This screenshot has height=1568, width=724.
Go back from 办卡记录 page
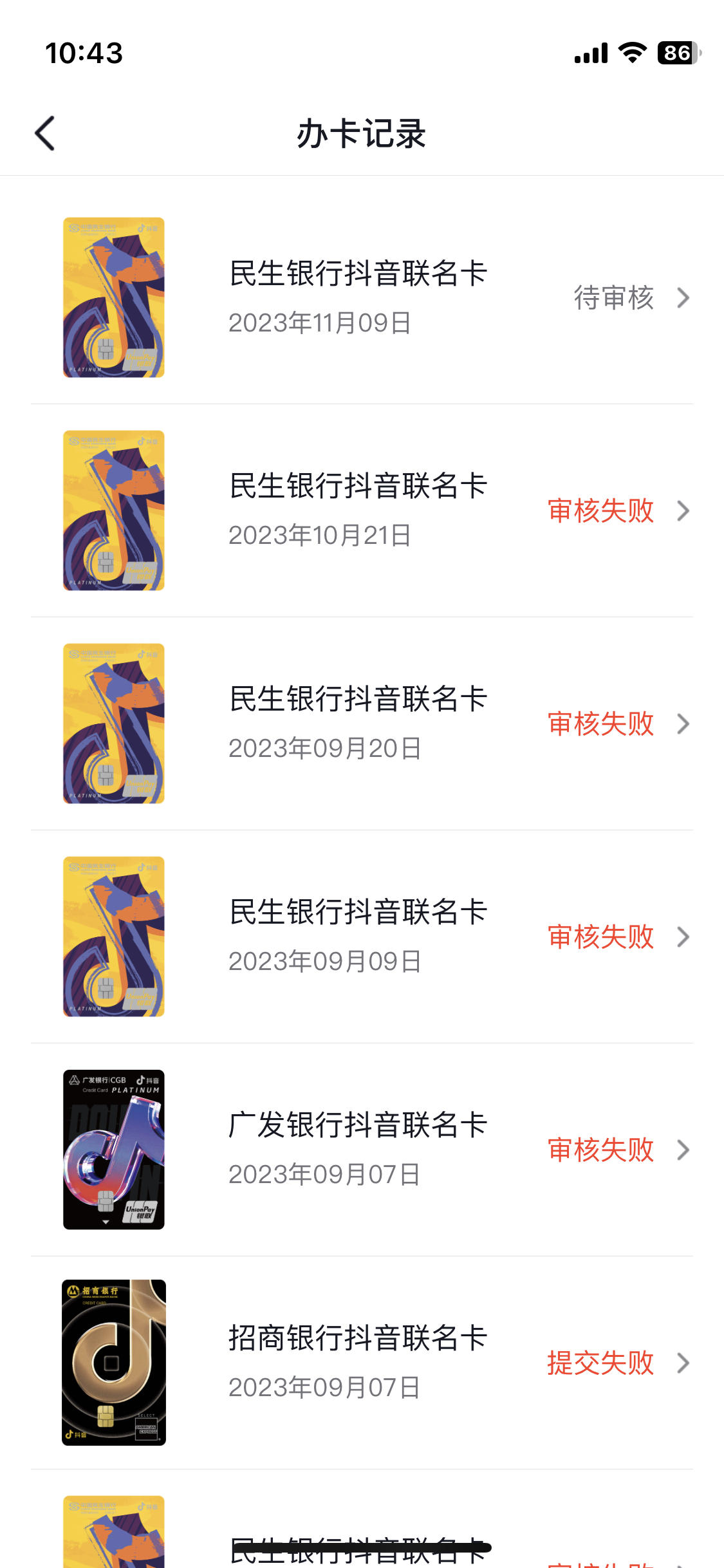(x=44, y=133)
